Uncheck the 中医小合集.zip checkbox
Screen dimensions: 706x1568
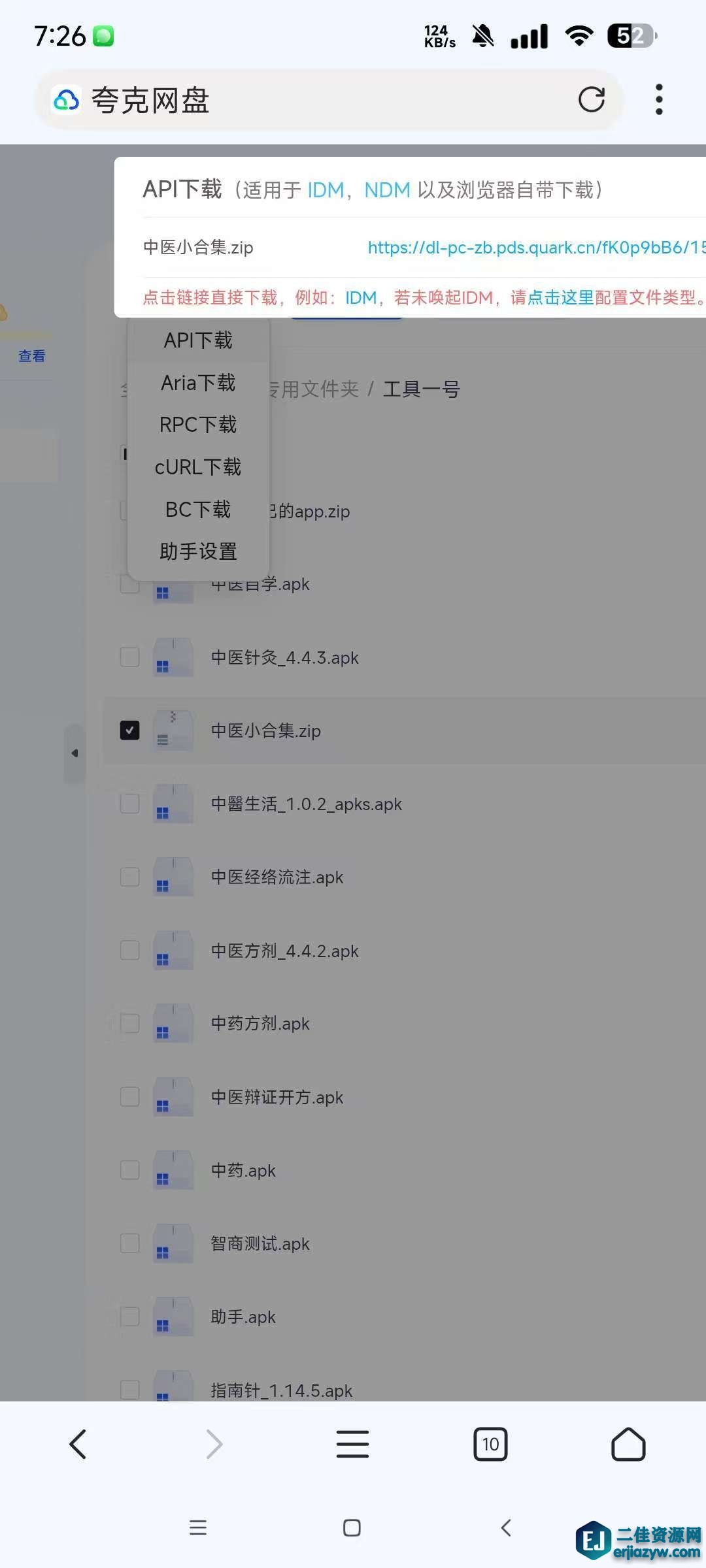(129, 730)
